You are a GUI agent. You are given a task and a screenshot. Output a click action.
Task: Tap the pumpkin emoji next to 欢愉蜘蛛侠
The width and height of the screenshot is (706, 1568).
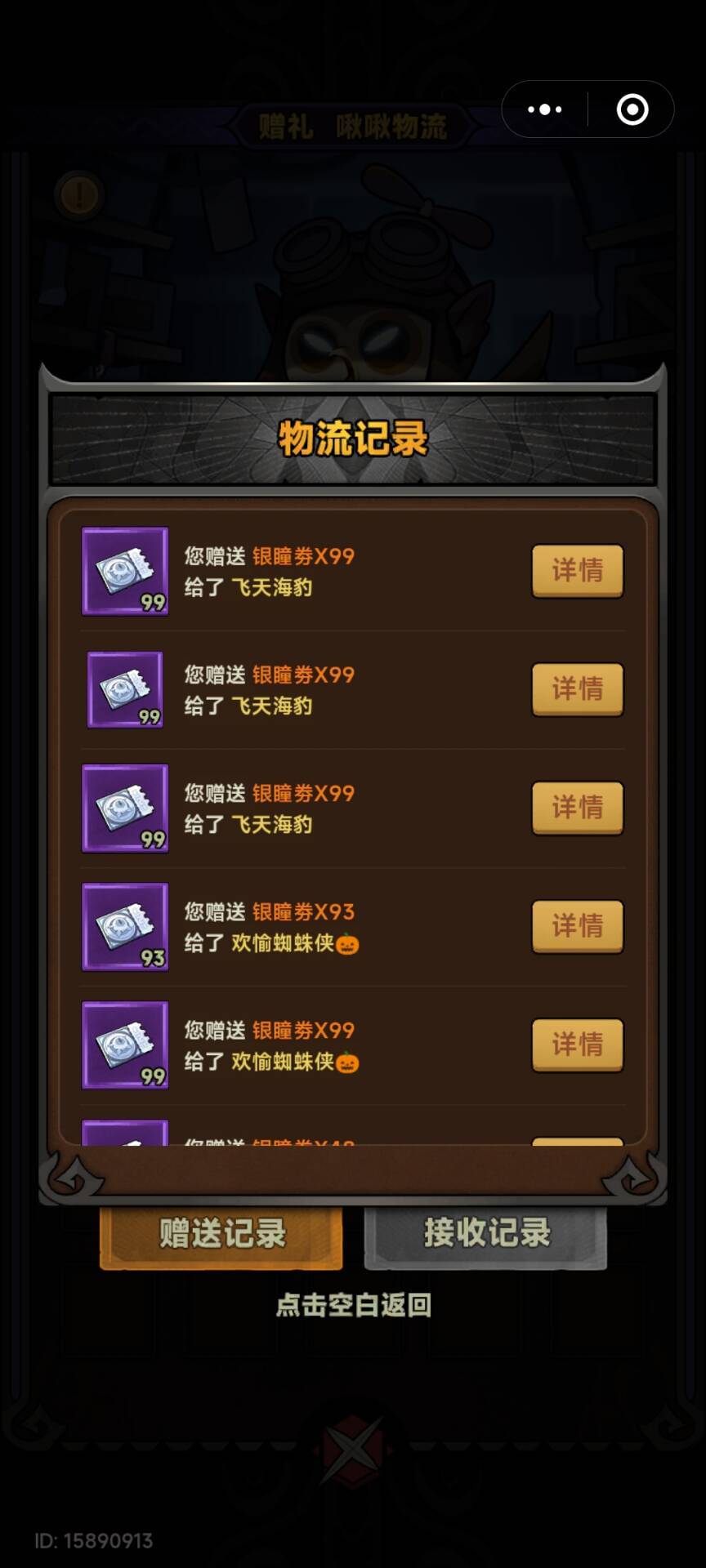[x=349, y=943]
